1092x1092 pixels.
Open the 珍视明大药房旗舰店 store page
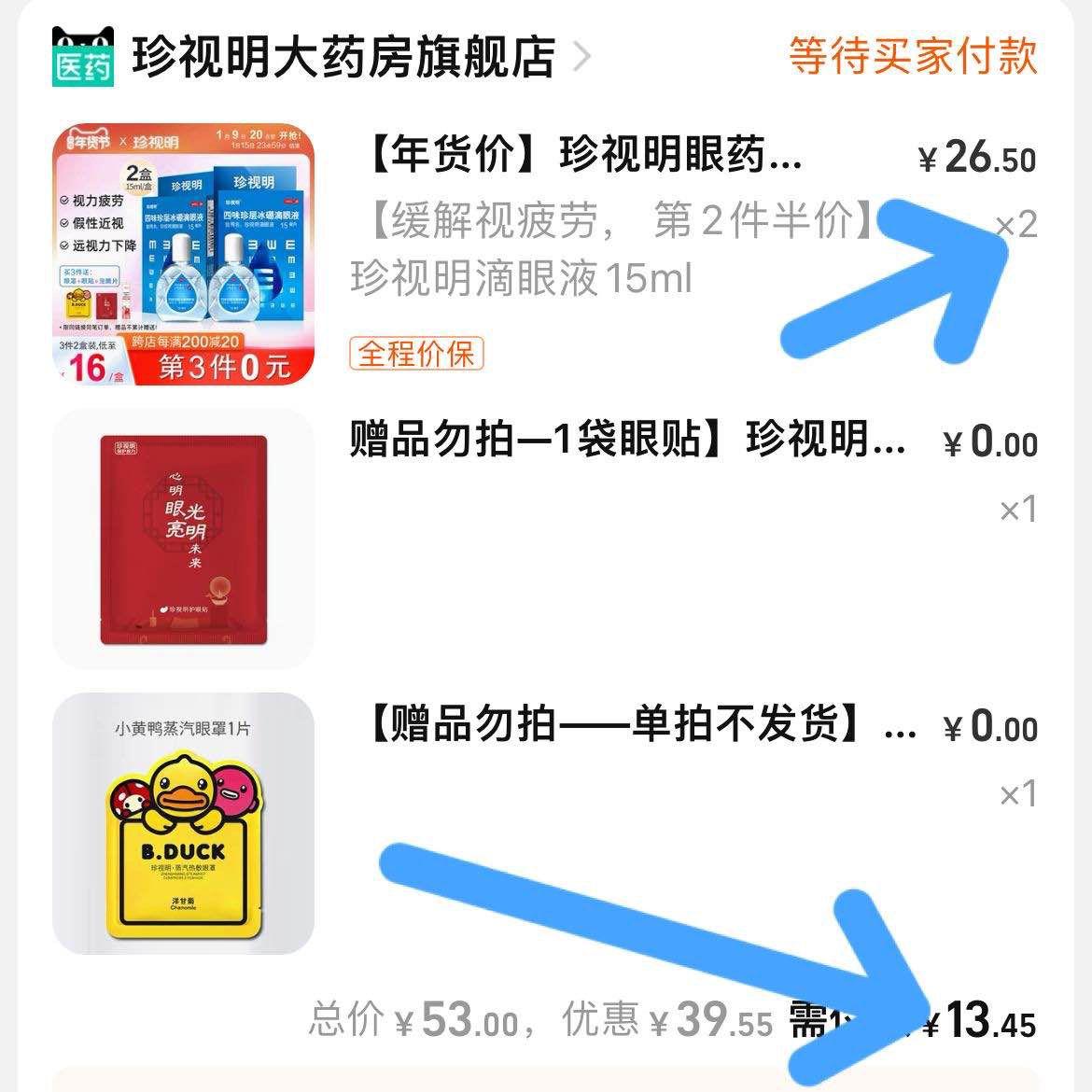(x=343, y=56)
